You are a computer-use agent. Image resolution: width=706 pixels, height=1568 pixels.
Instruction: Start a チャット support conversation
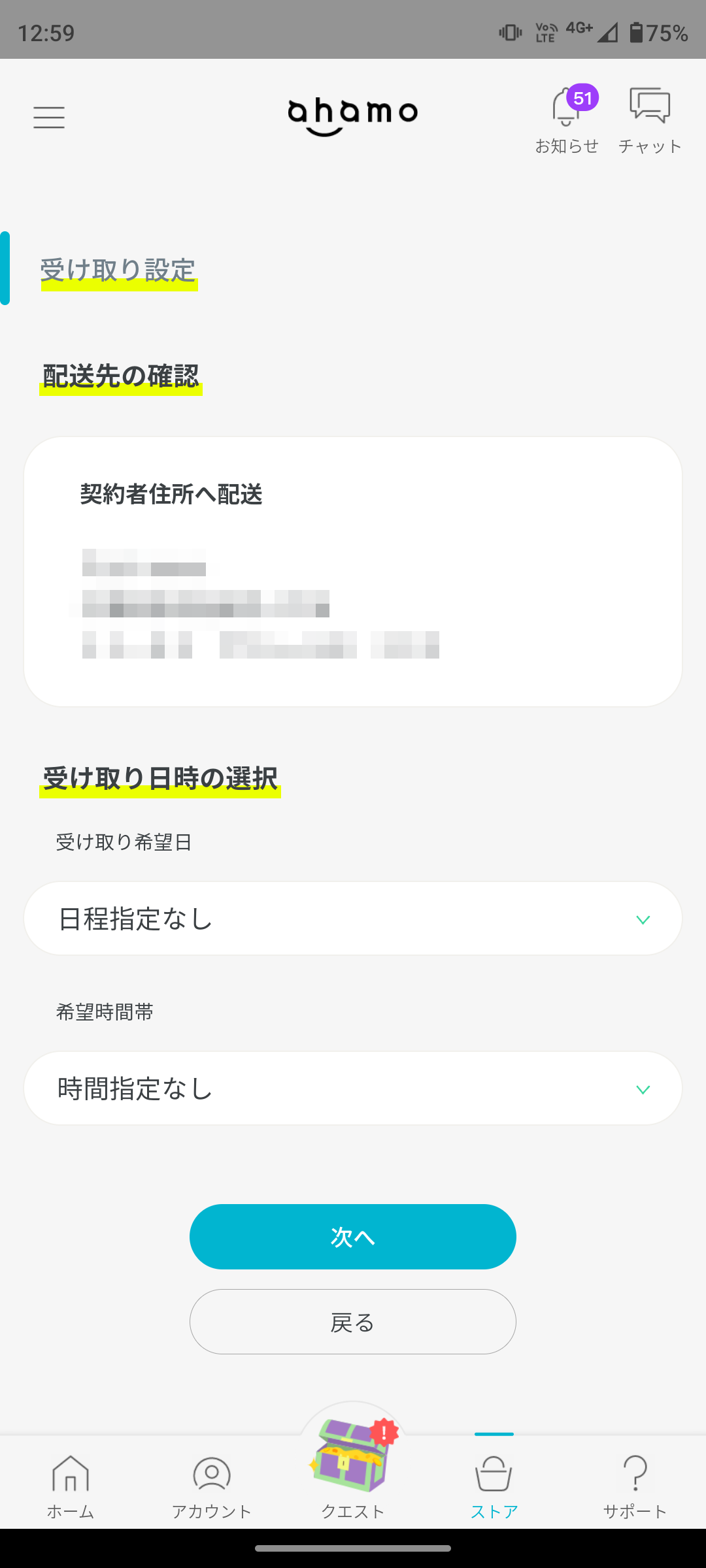pos(649,118)
